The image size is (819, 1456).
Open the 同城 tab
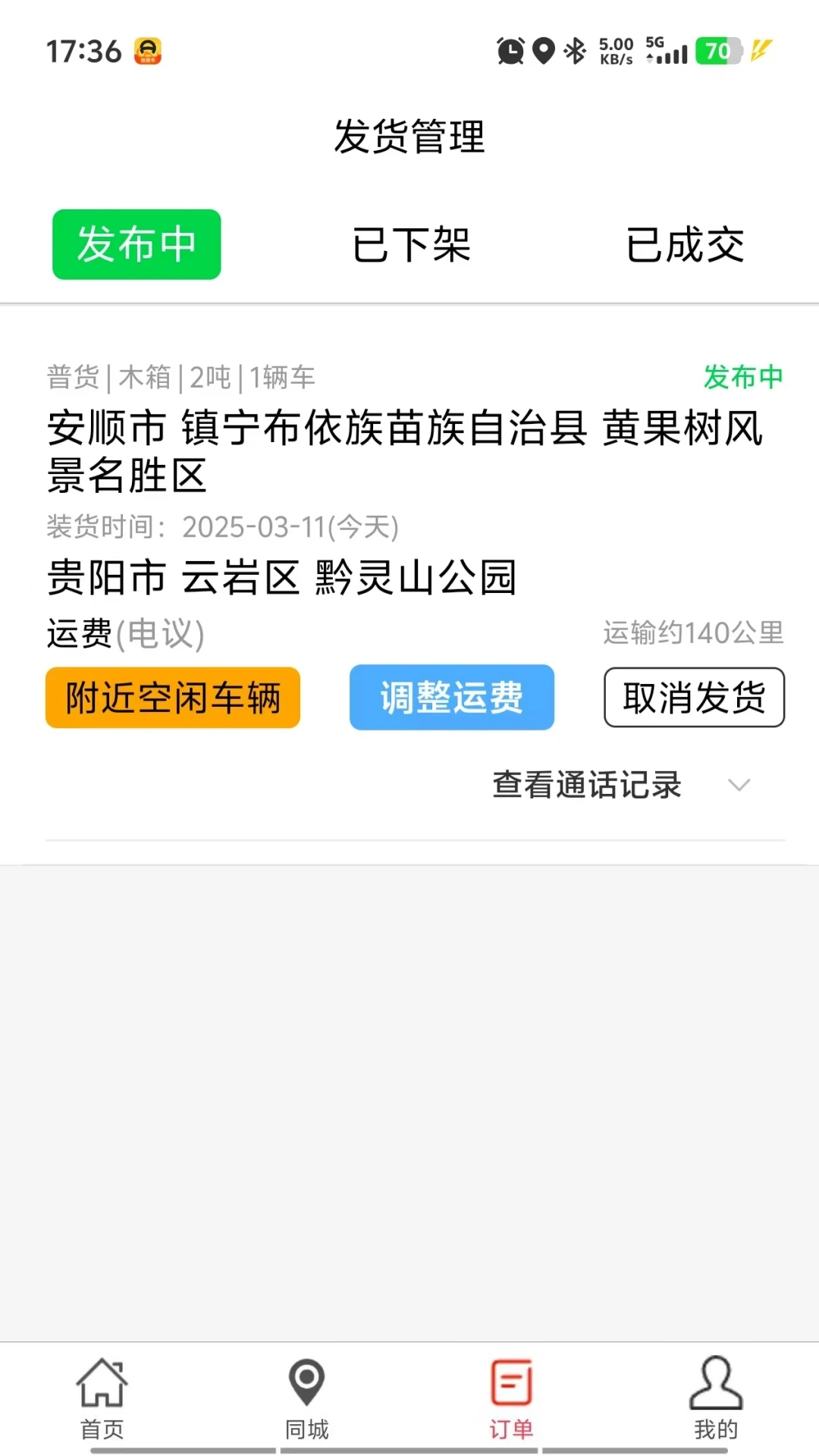[x=307, y=1399]
